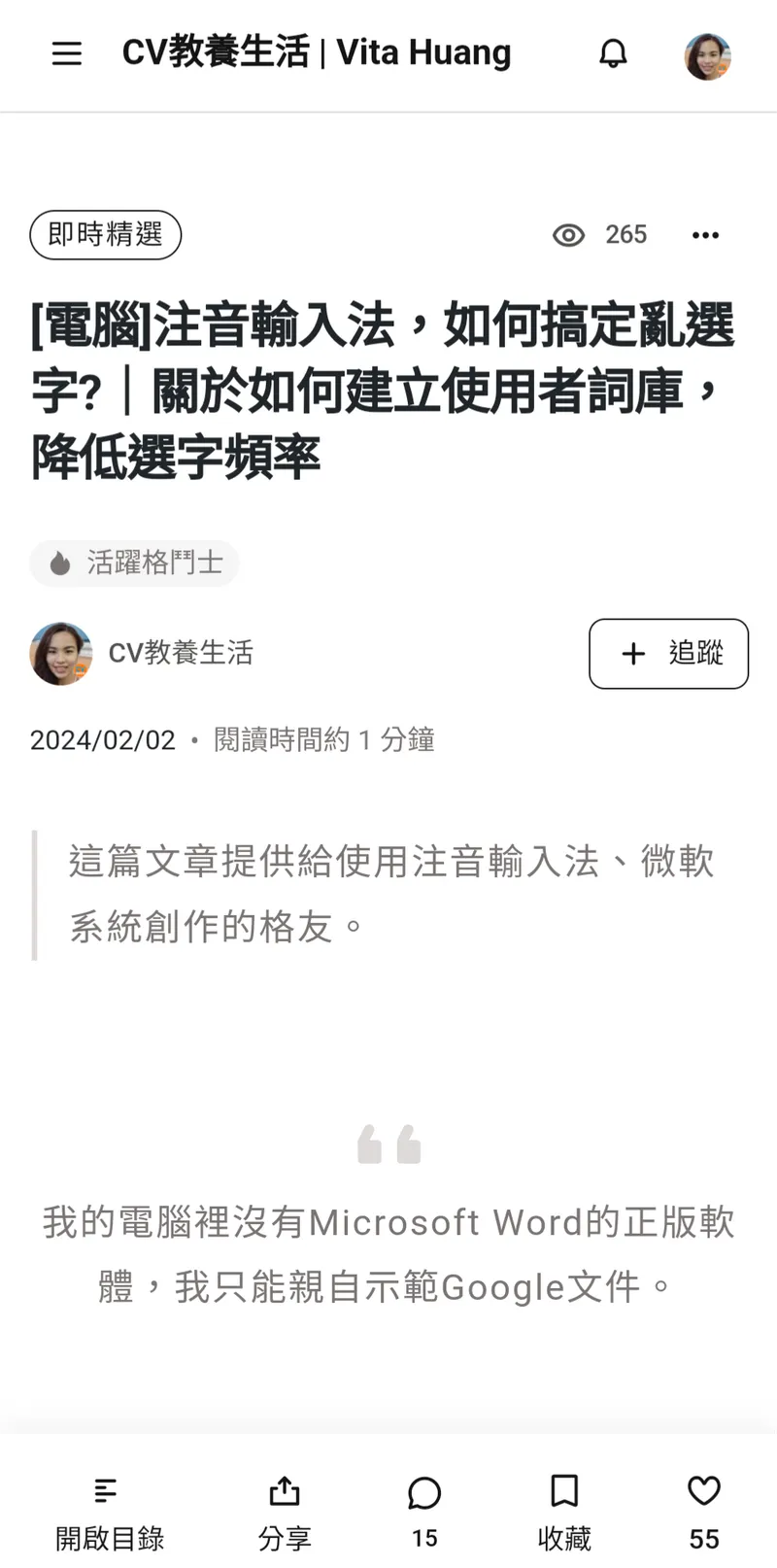Open the notifications bell

[613, 53]
